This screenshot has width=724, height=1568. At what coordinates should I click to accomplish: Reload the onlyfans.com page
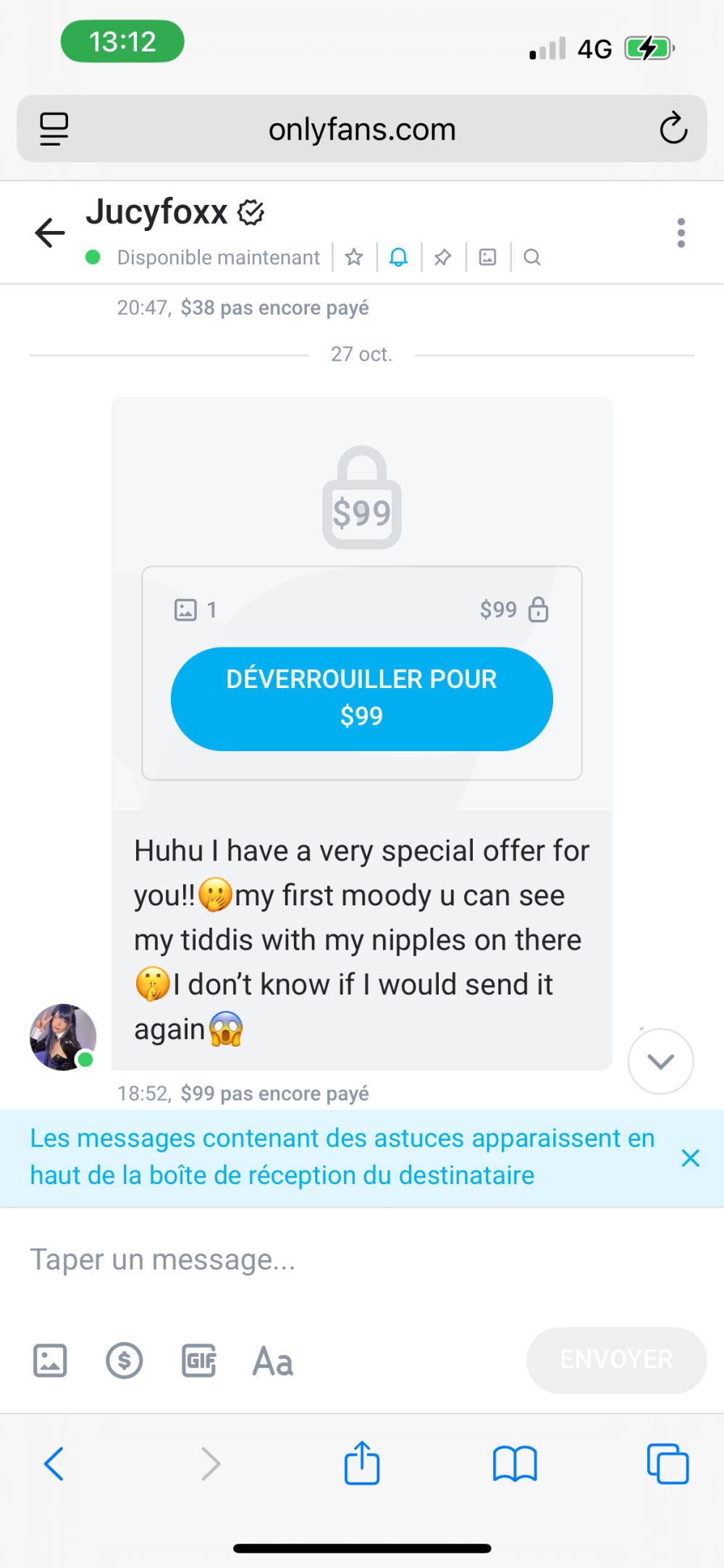(673, 129)
